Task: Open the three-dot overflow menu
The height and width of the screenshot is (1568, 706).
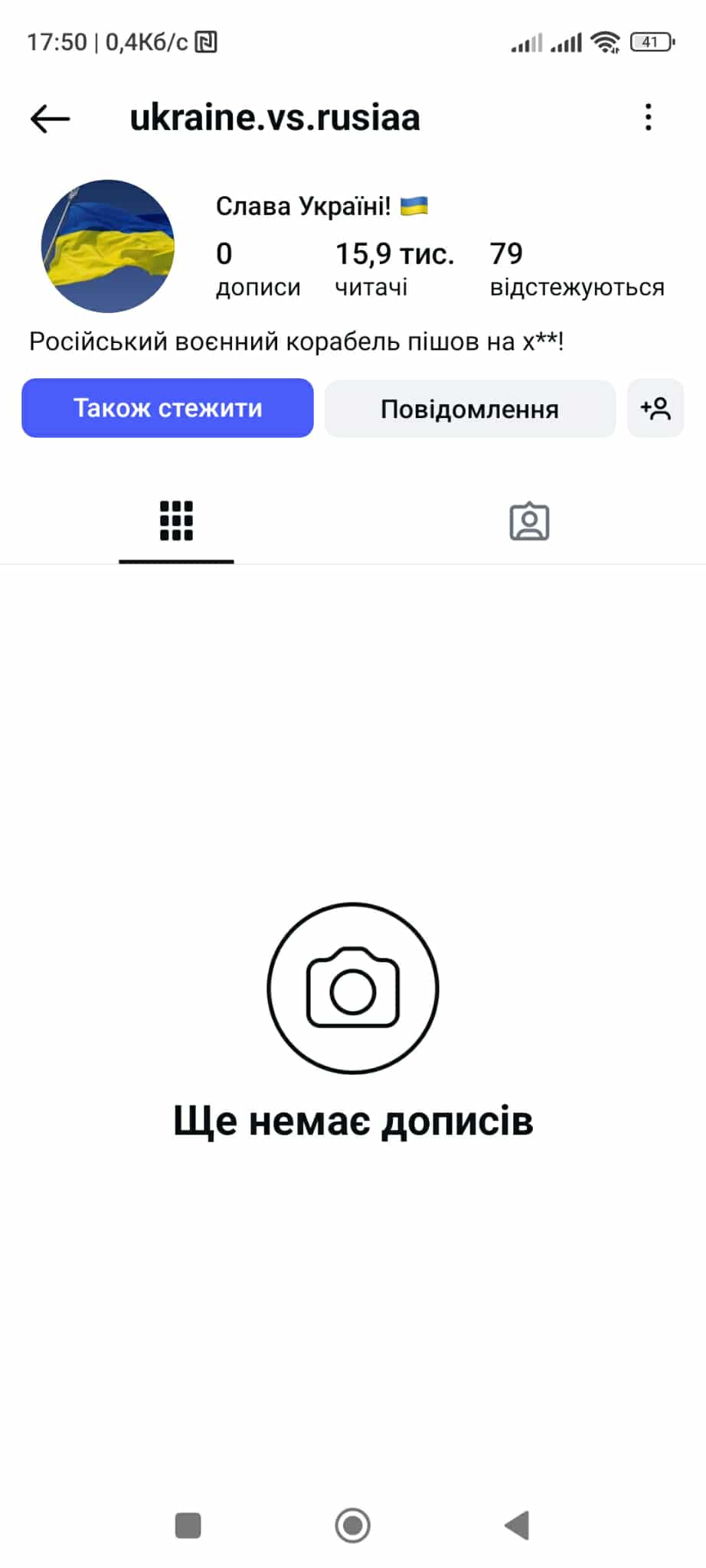Action: pyautogui.click(x=648, y=117)
